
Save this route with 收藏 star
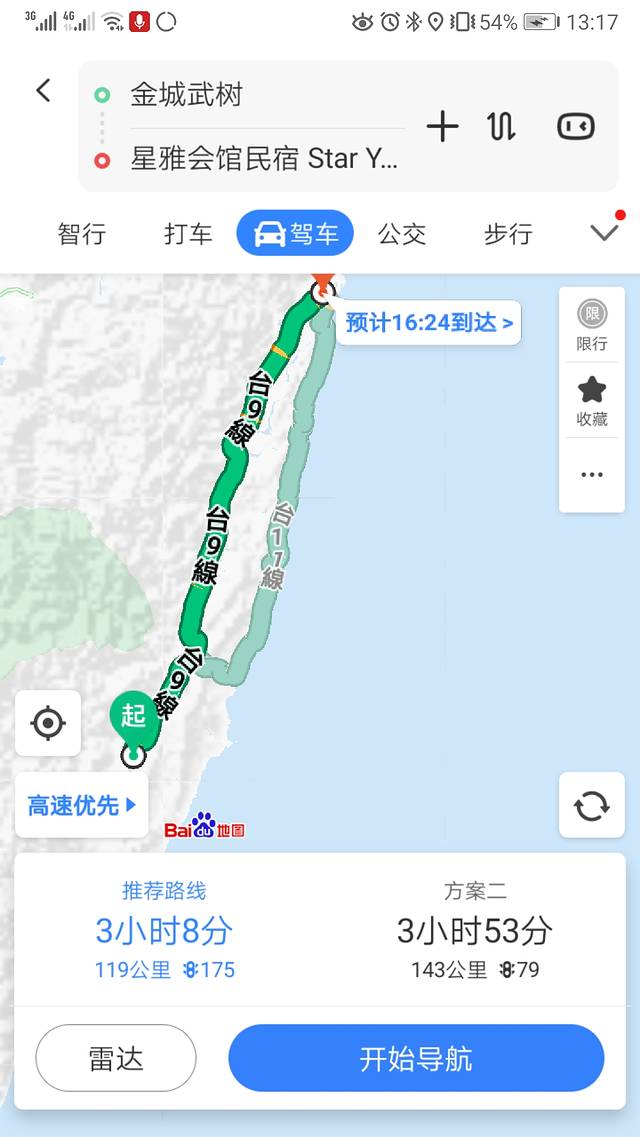click(591, 400)
